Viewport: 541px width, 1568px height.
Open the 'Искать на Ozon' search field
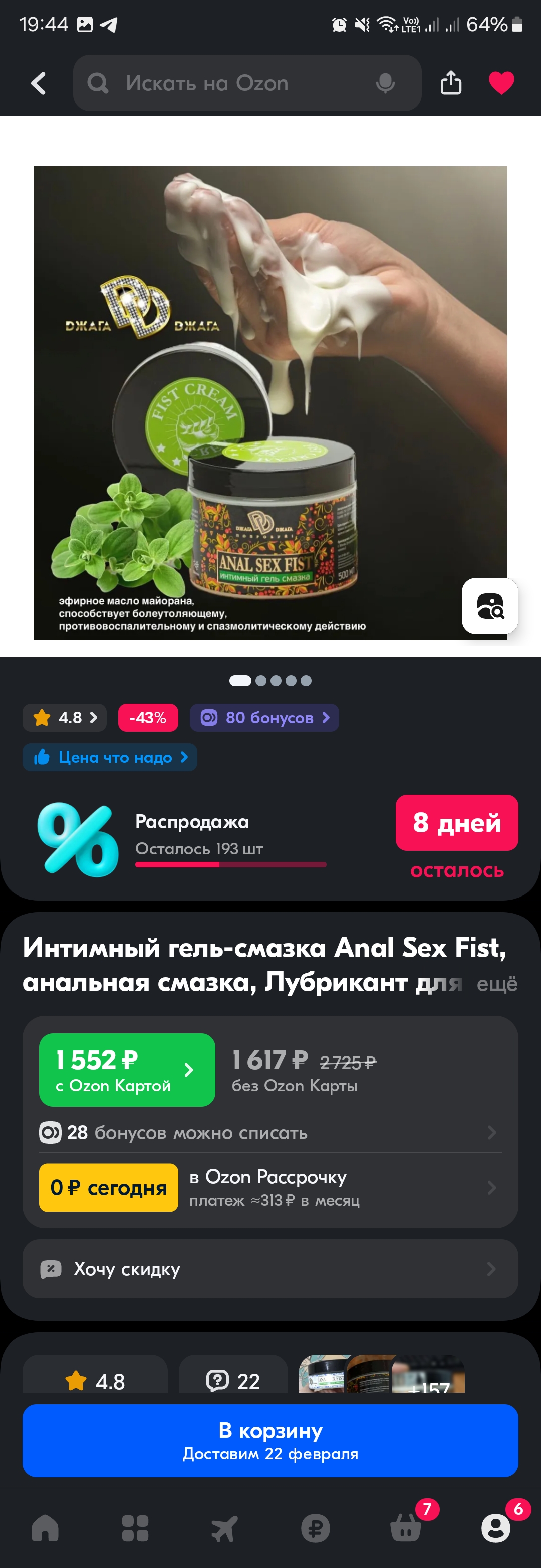coord(231,83)
